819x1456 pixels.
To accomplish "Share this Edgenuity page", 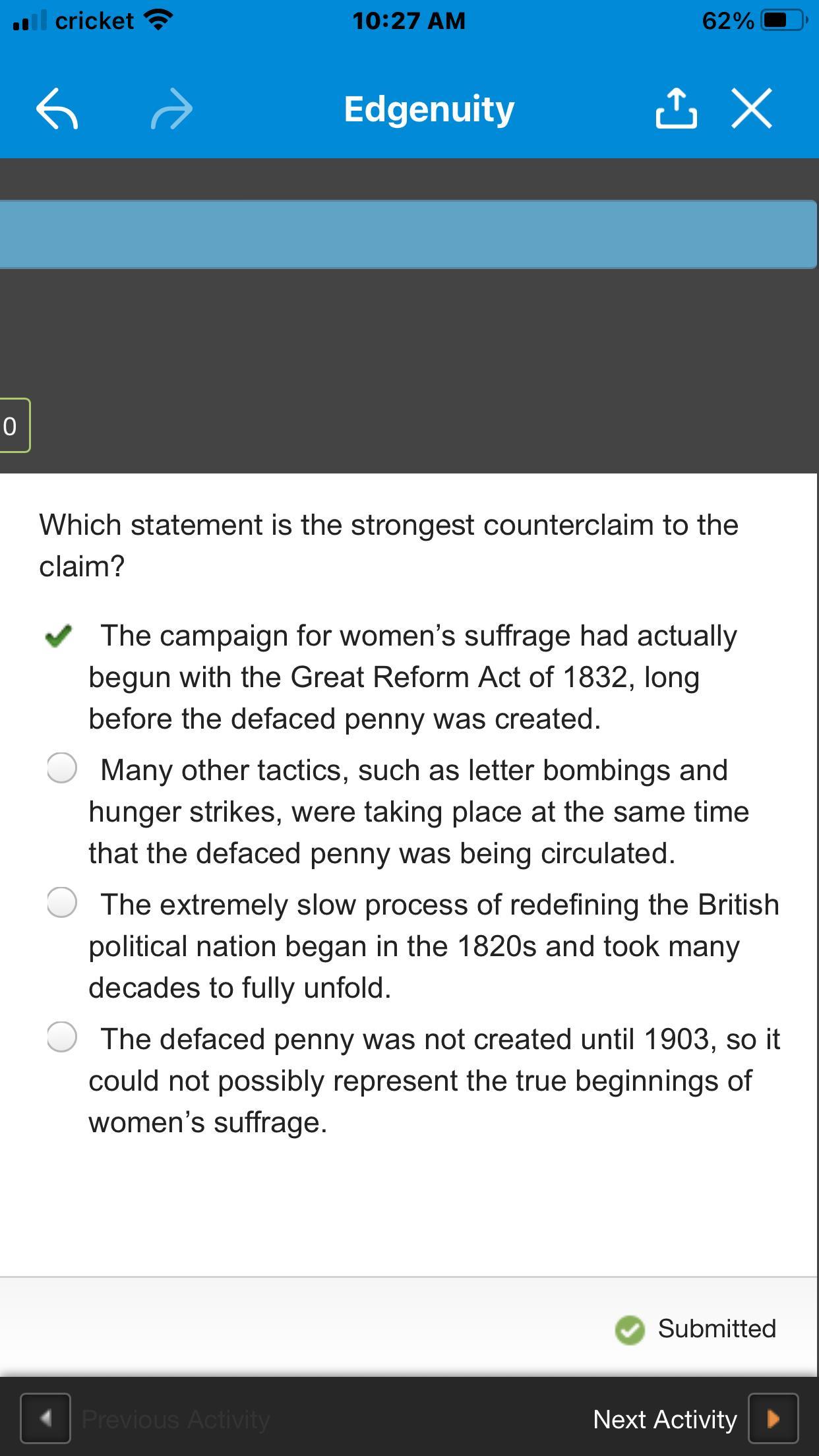I will 676,108.
